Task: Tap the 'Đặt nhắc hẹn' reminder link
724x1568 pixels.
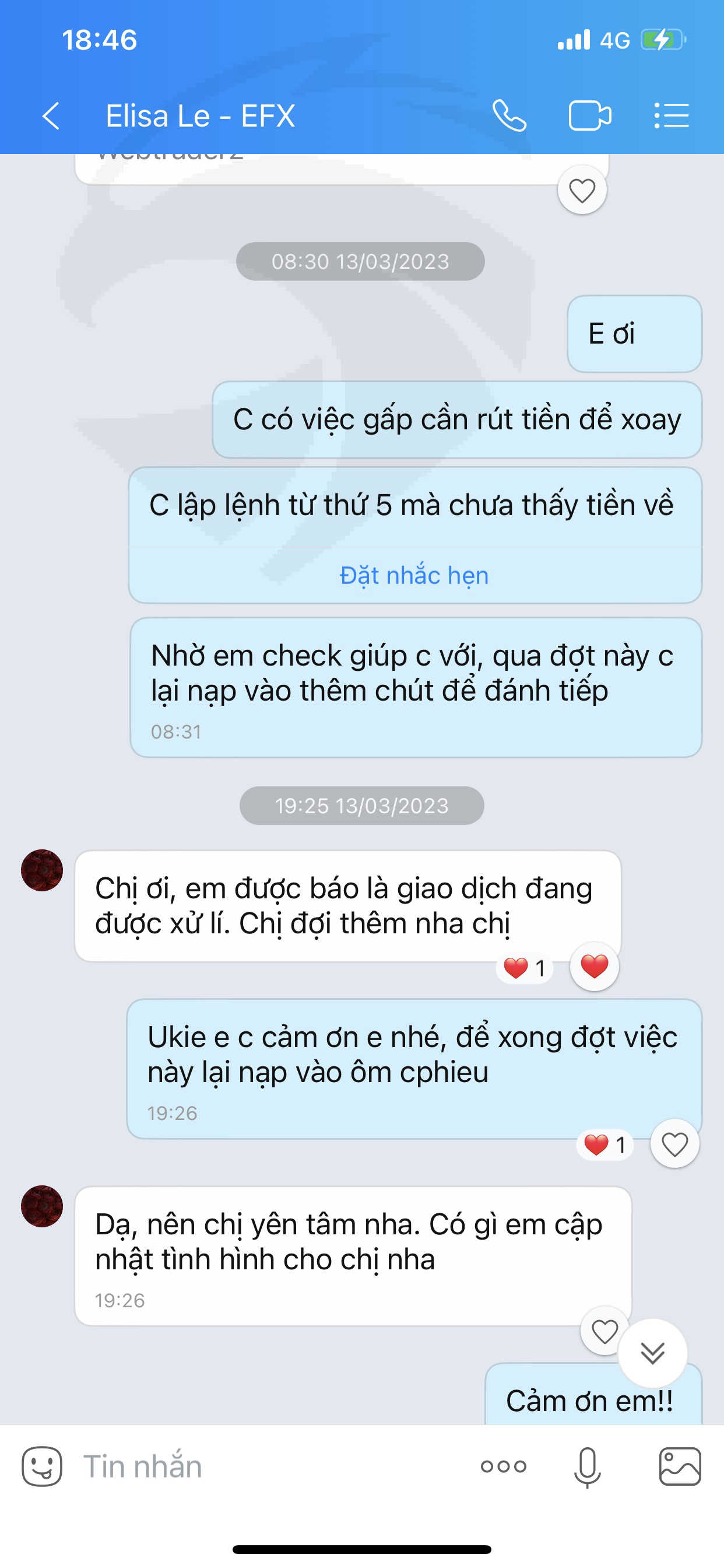Action: [x=414, y=575]
